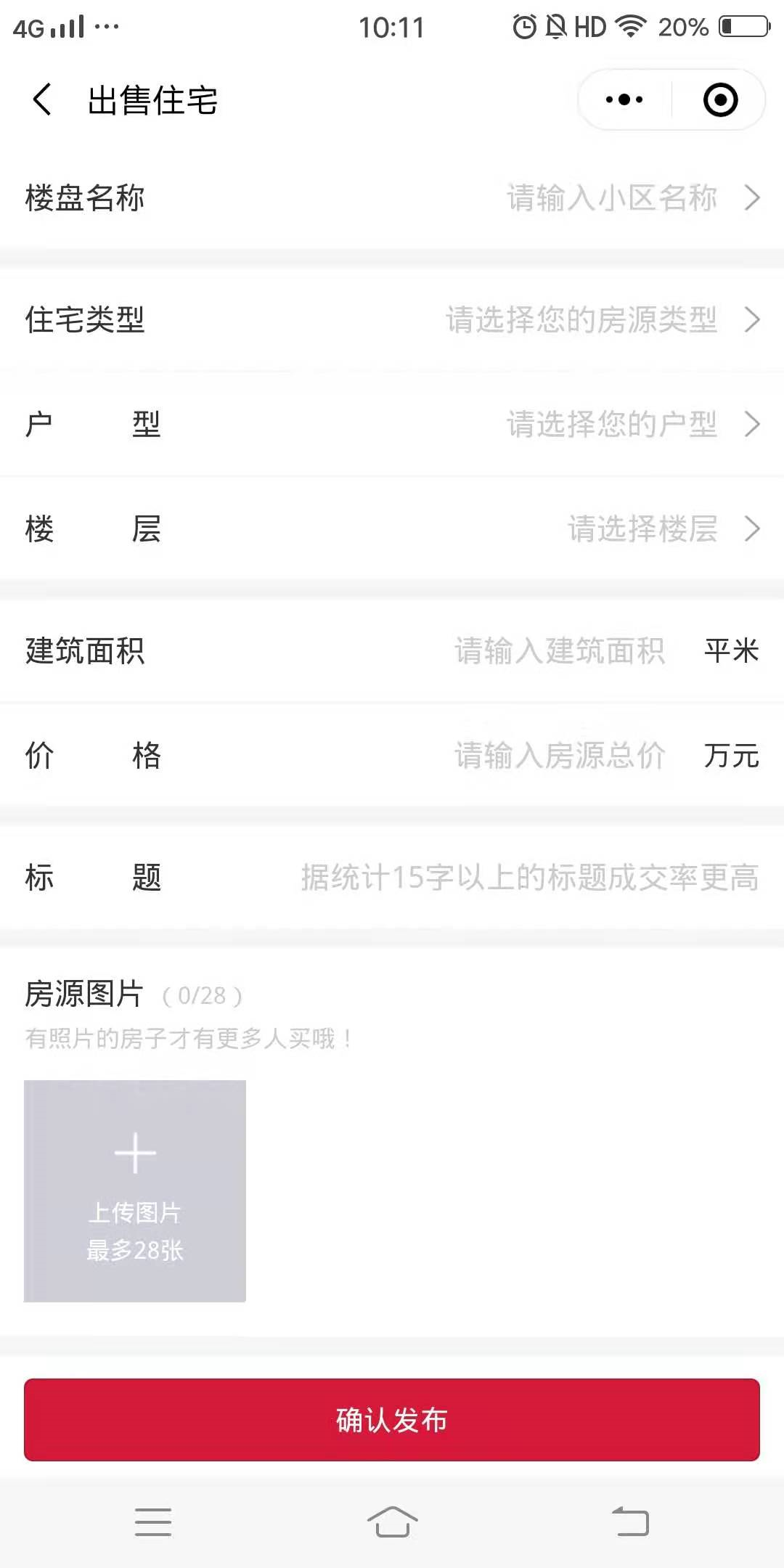Open the system recent apps menu
784x1568 pixels.
coord(153,1522)
